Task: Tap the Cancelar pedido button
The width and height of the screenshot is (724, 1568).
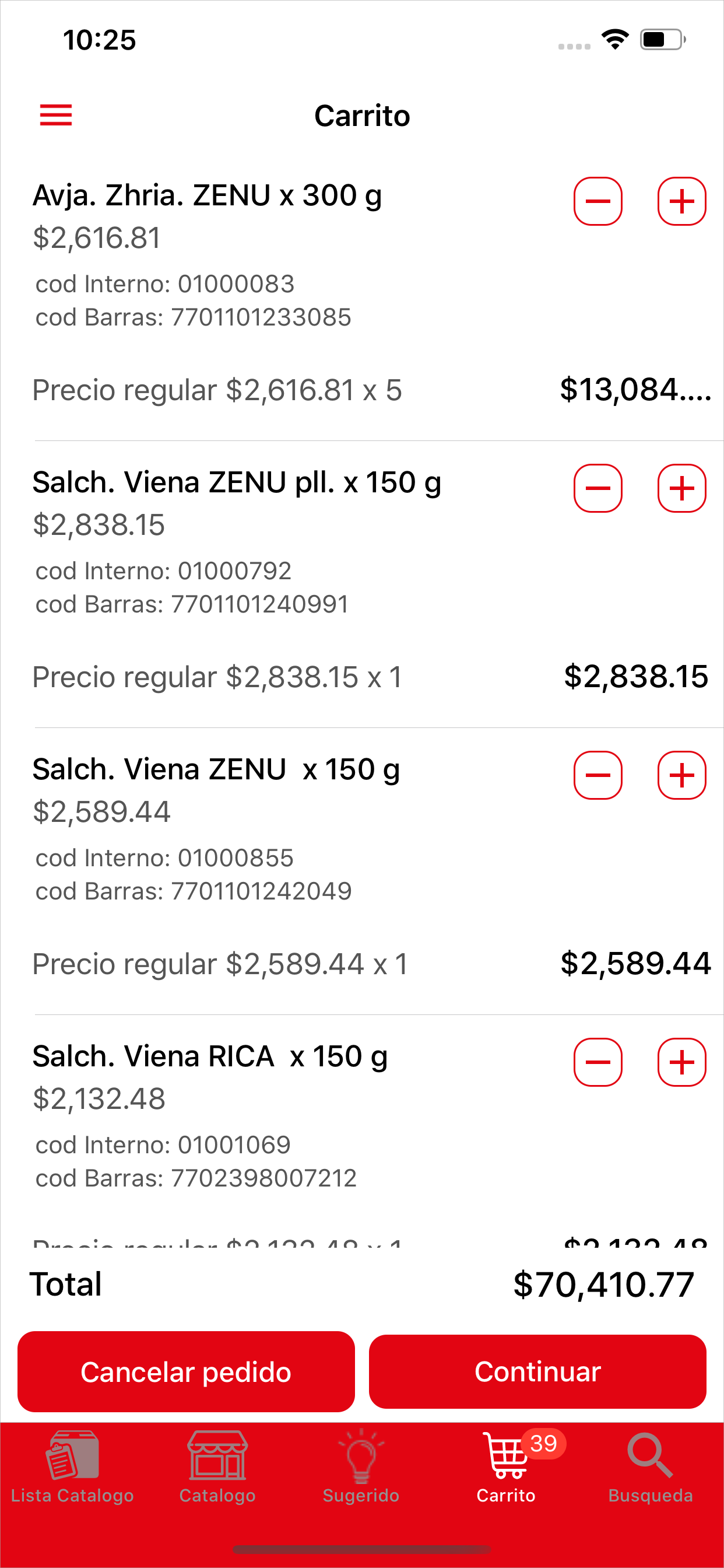Action: [x=186, y=1372]
